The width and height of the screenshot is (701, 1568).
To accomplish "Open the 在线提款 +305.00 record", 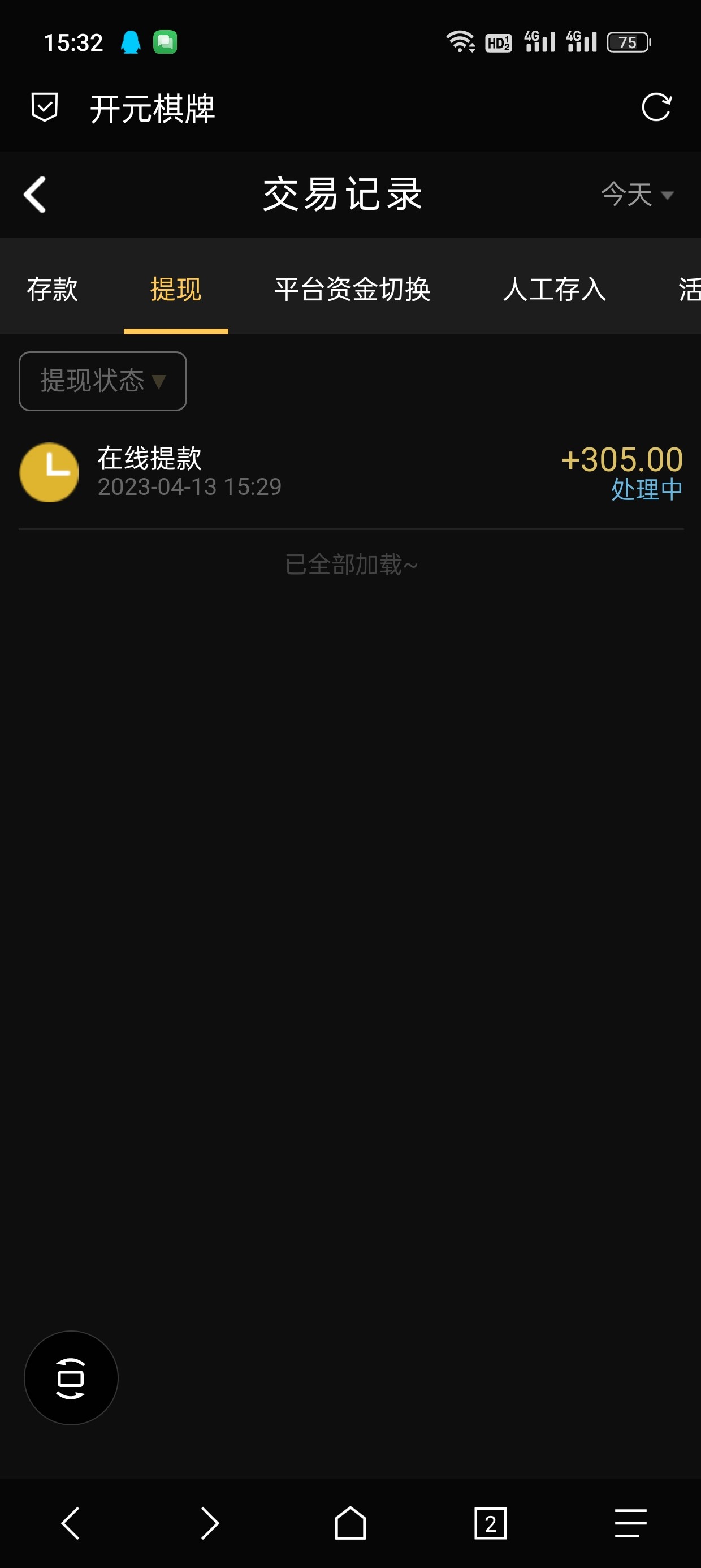I will point(350,472).
